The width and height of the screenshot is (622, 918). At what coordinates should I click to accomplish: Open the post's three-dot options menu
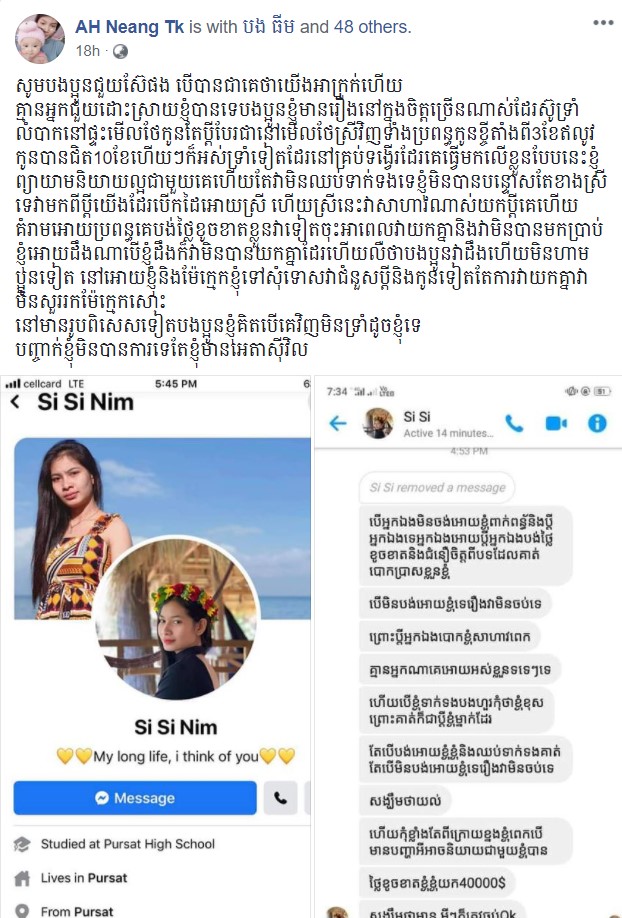tap(603, 22)
